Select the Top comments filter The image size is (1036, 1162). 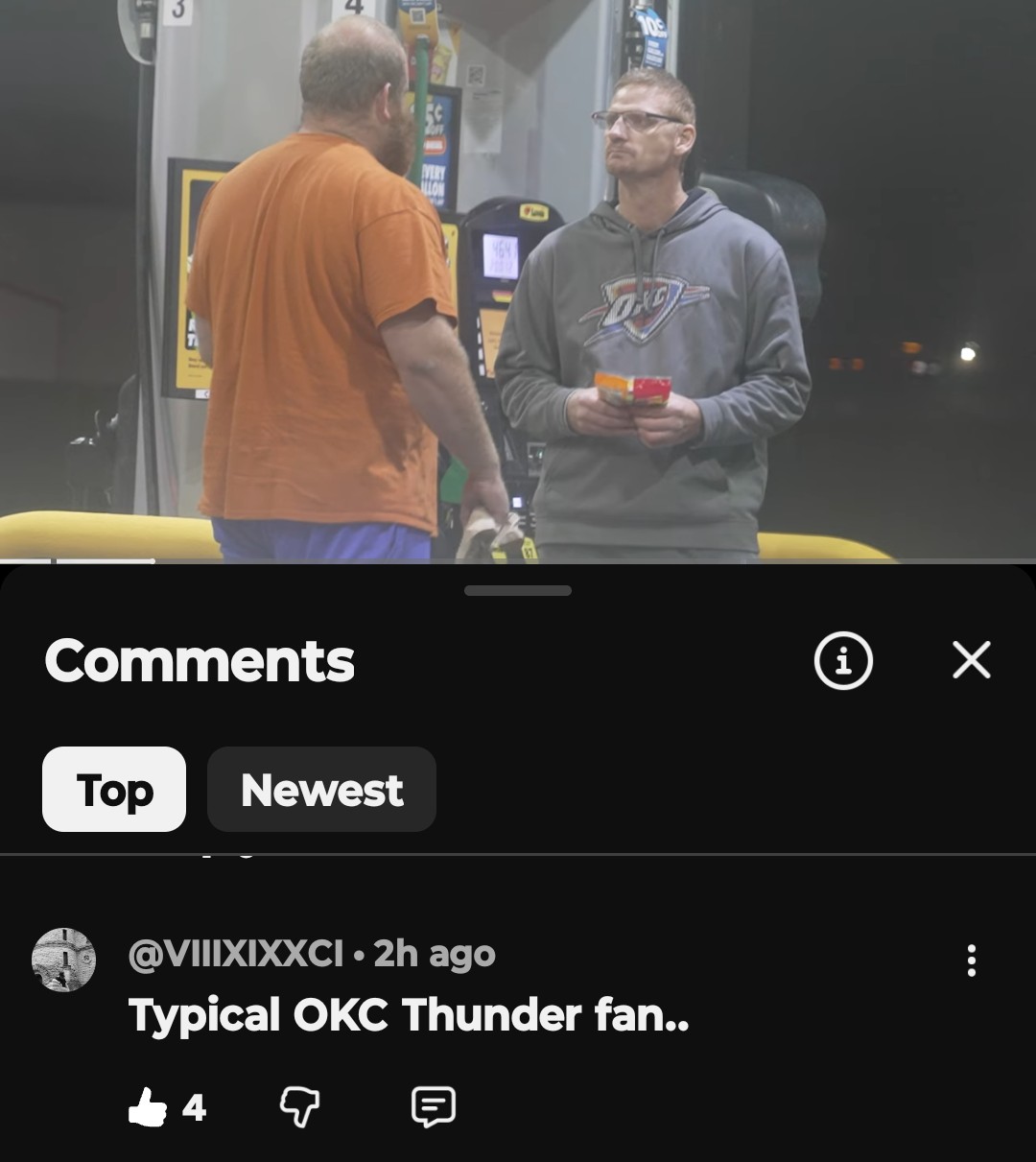[114, 790]
